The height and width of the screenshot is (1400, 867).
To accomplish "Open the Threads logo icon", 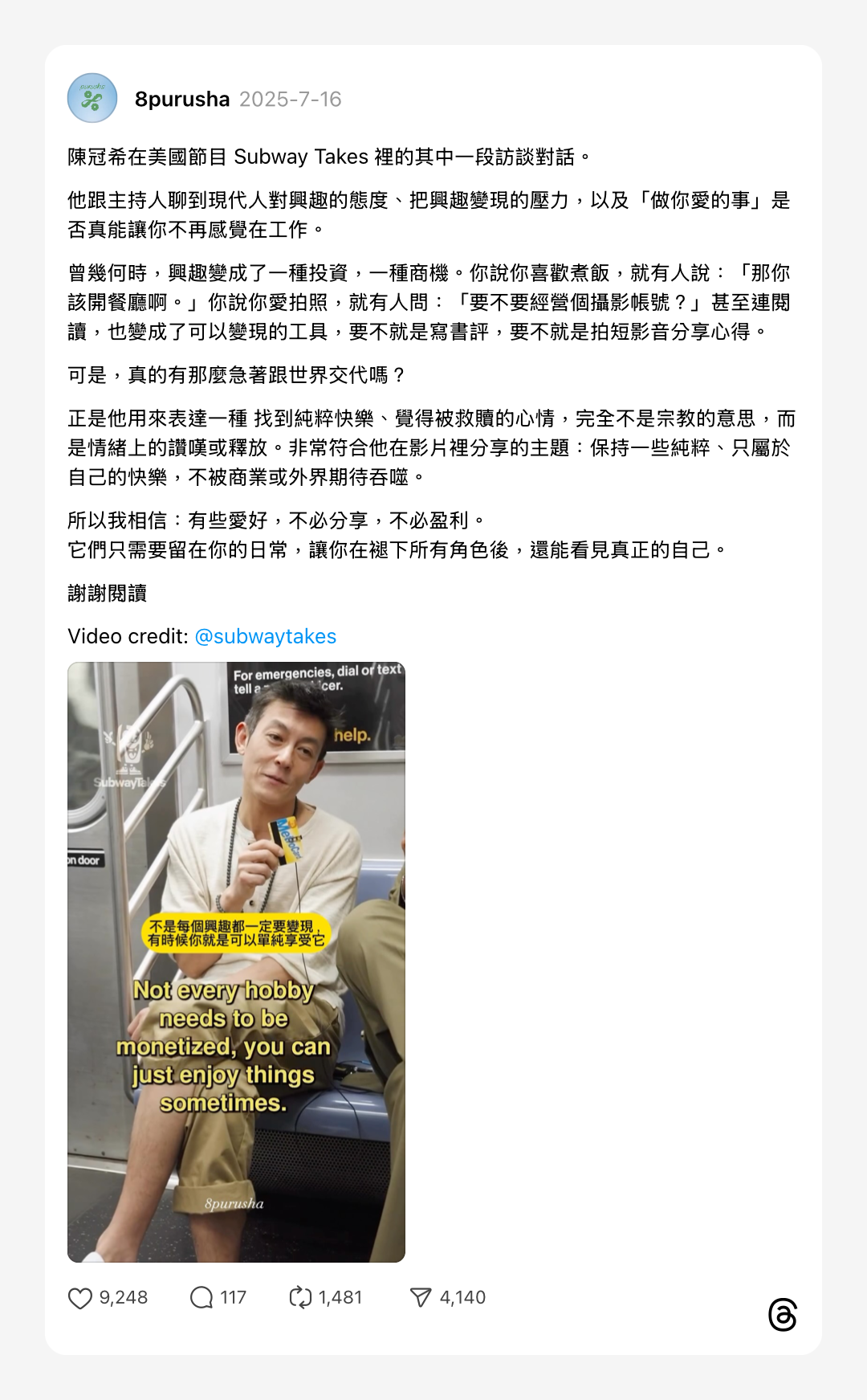I will [x=782, y=1315].
